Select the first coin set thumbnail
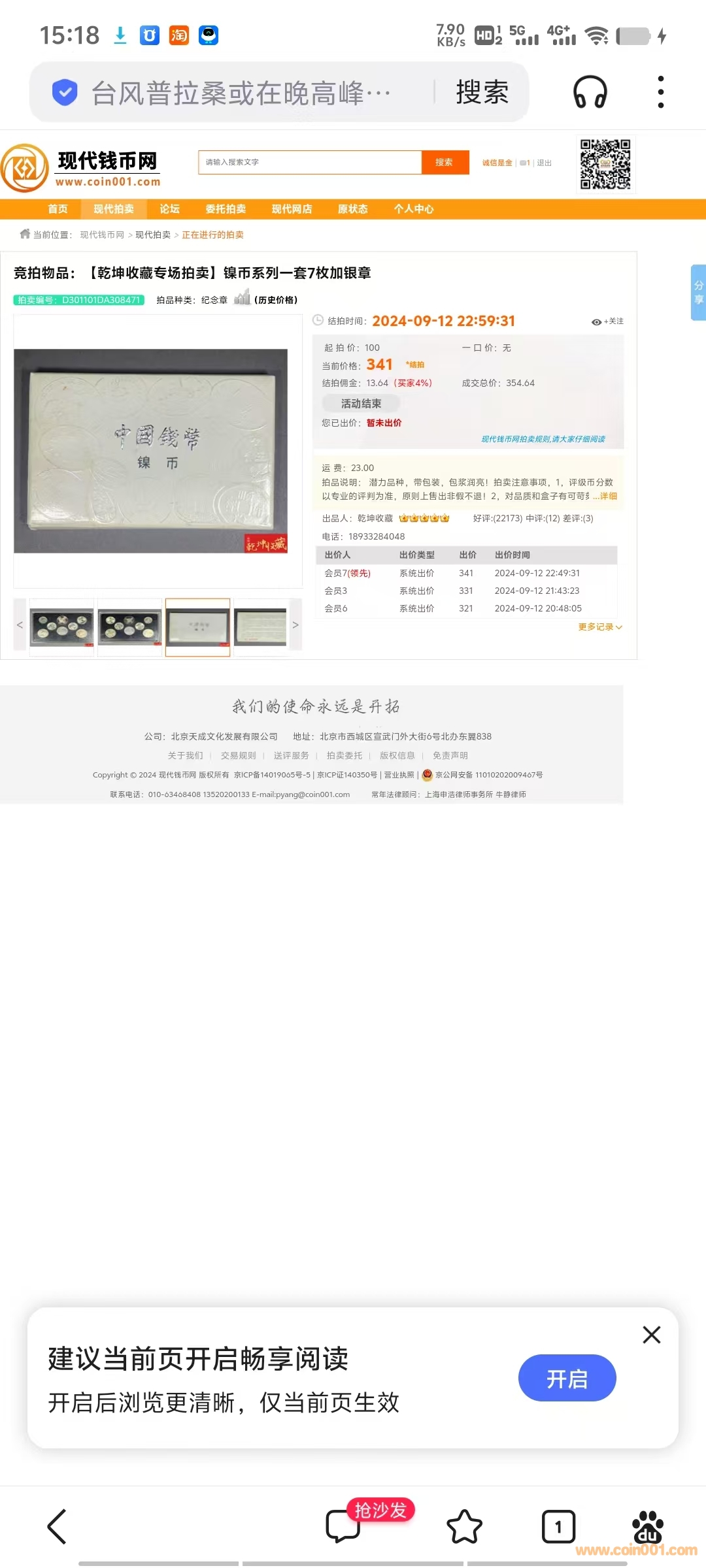This screenshot has height=1568, width=706. click(62, 627)
